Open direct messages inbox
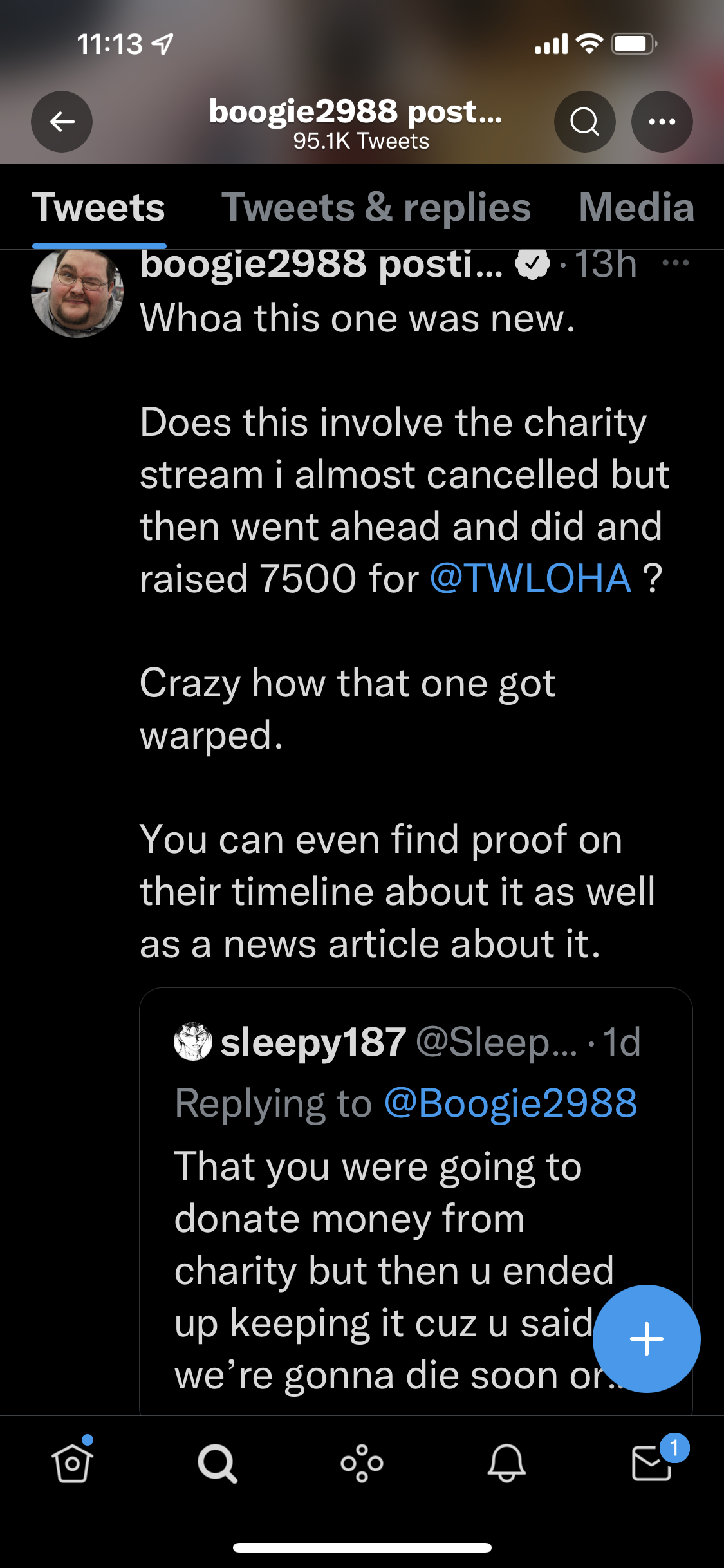 (x=651, y=1462)
